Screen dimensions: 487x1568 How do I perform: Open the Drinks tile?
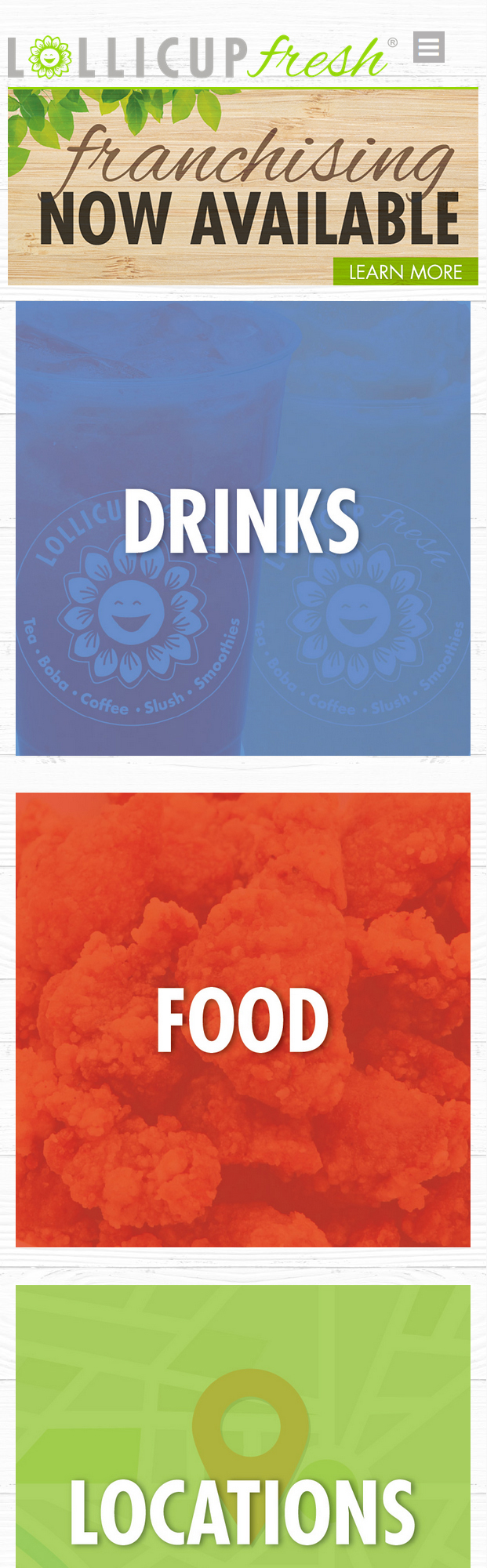[x=243, y=528]
